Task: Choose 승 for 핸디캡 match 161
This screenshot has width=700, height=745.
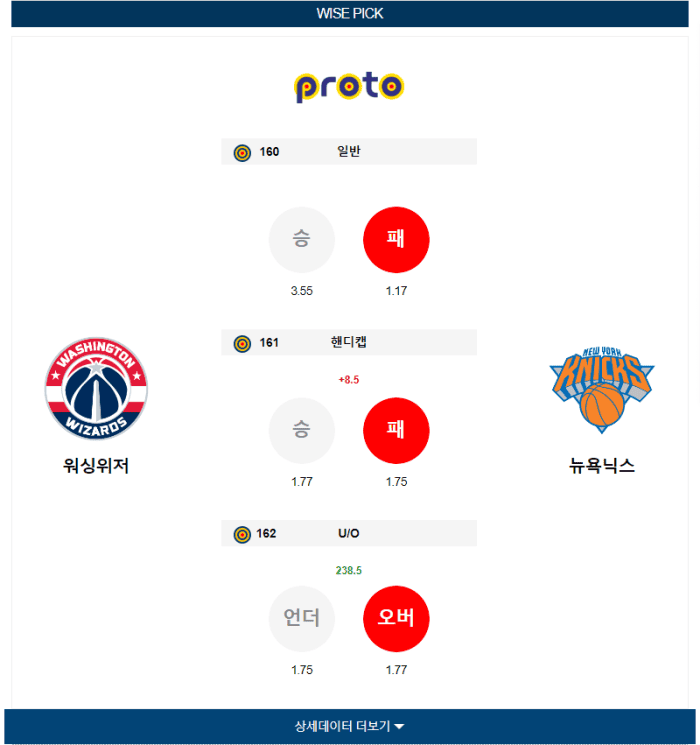Action: point(301,430)
